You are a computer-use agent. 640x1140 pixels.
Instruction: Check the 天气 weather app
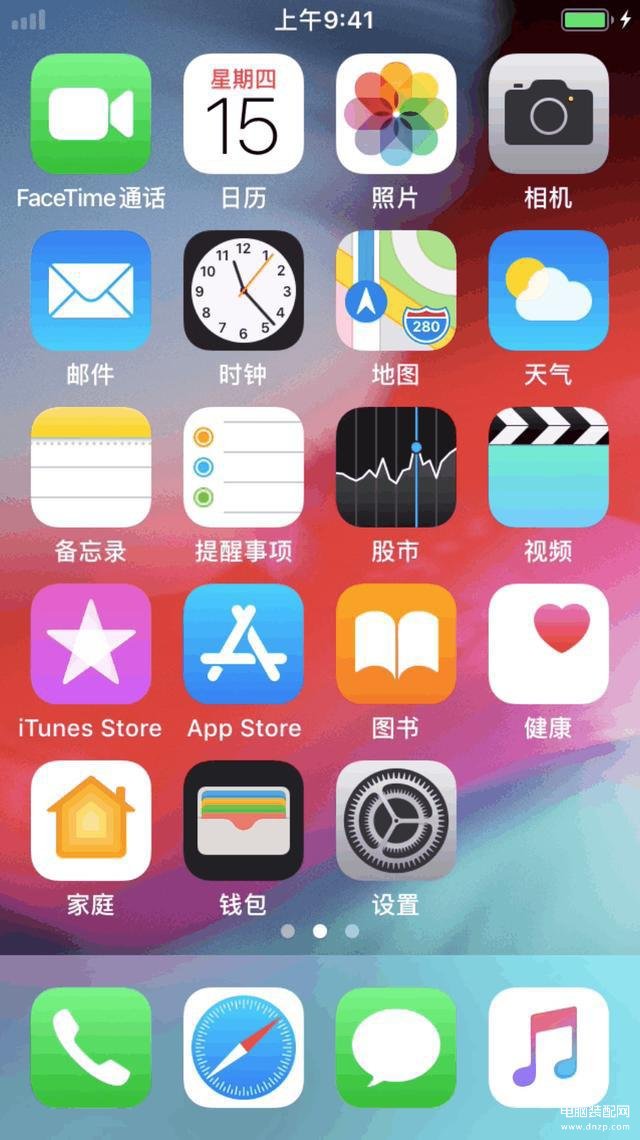click(x=548, y=290)
